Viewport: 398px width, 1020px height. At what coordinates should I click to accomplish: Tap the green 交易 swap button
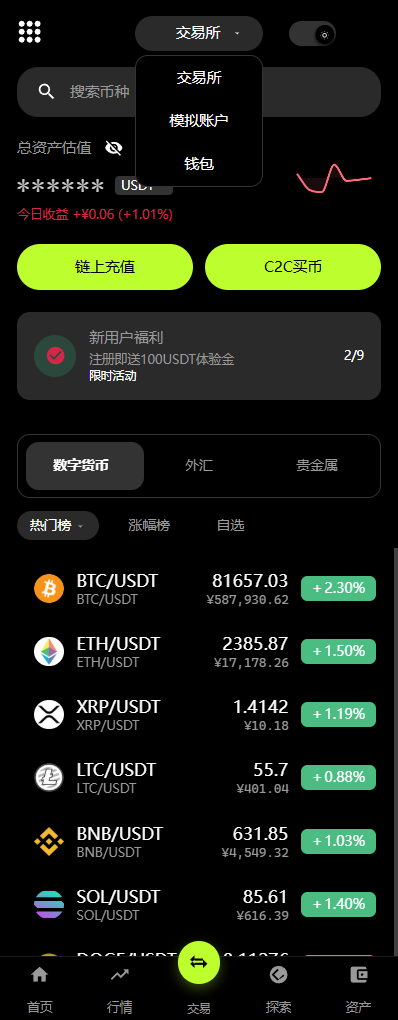click(x=199, y=963)
